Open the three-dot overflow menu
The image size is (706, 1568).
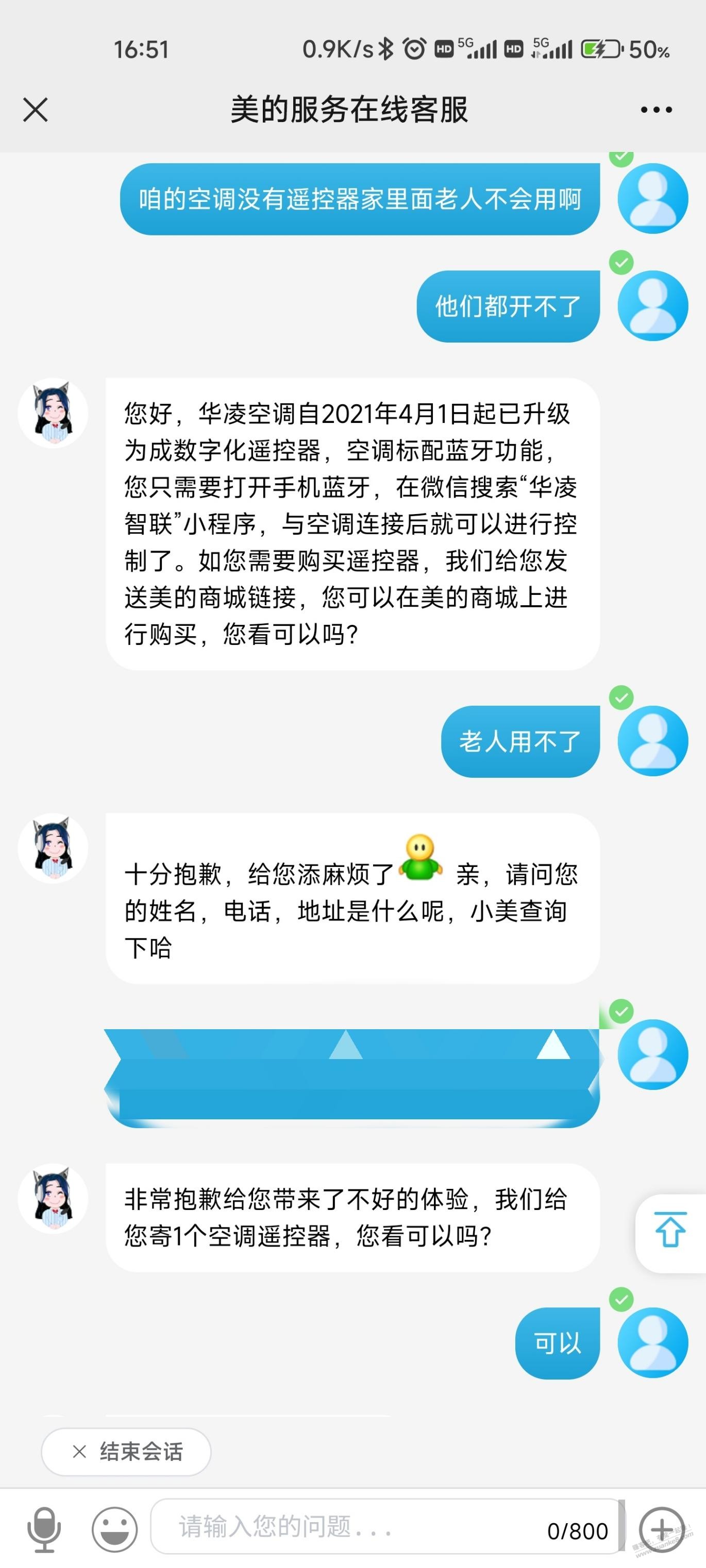(x=656, y=110)
